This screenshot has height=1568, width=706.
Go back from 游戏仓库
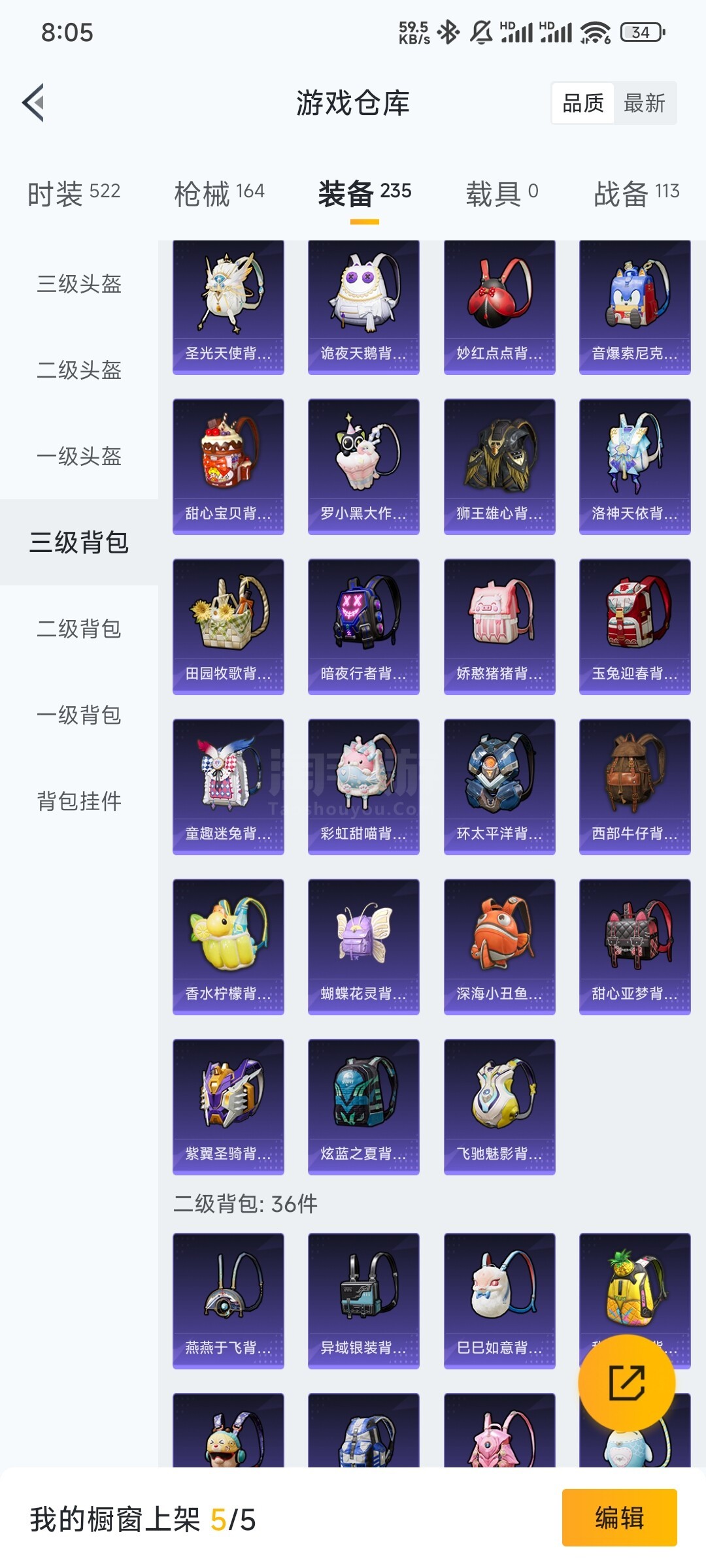pos(34,103)
